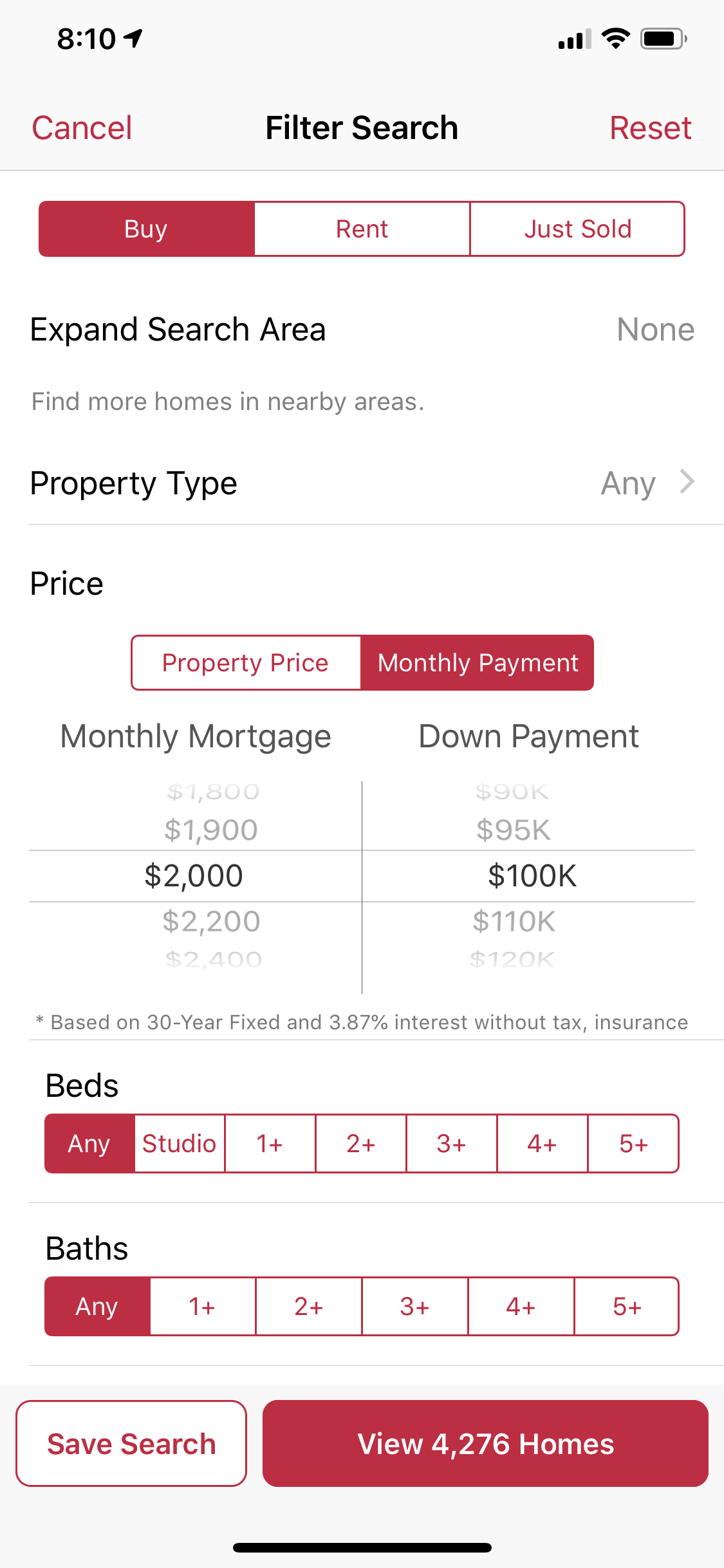Select 2+ Beds filter
This screenshot has height=1568, width=724.
361,1143
